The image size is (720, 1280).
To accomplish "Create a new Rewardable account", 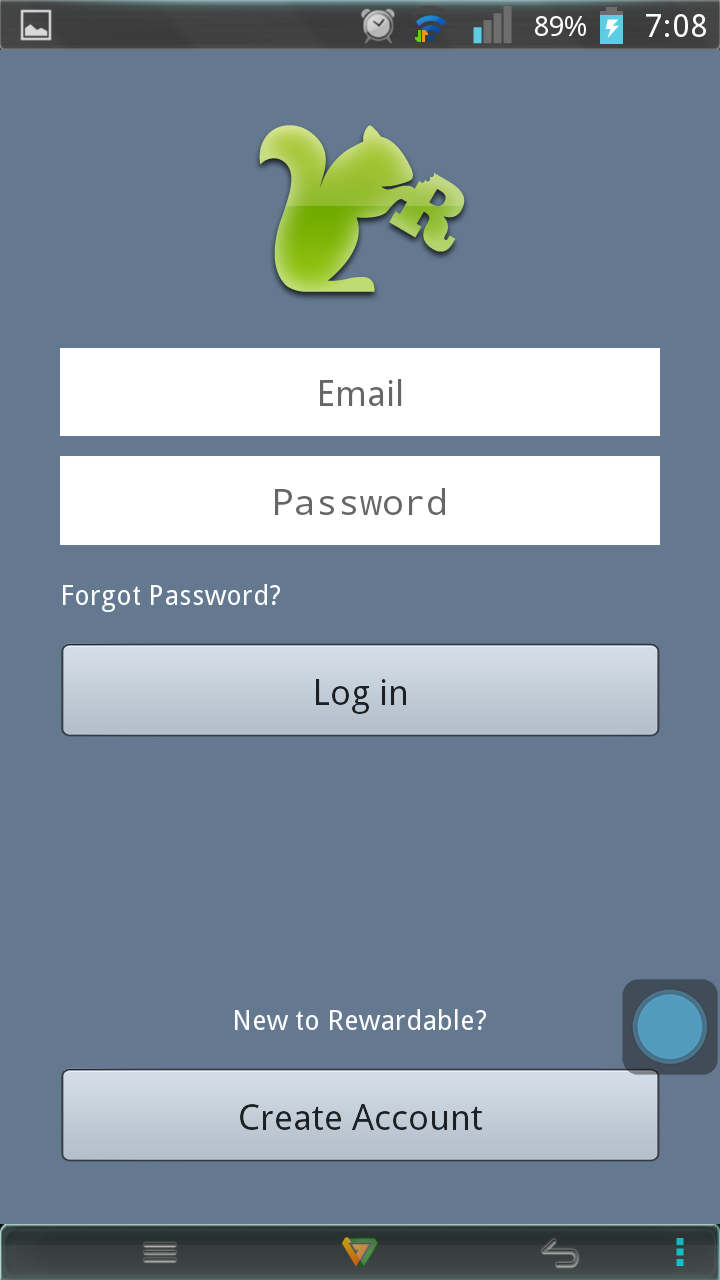I will click(360, 1116).
